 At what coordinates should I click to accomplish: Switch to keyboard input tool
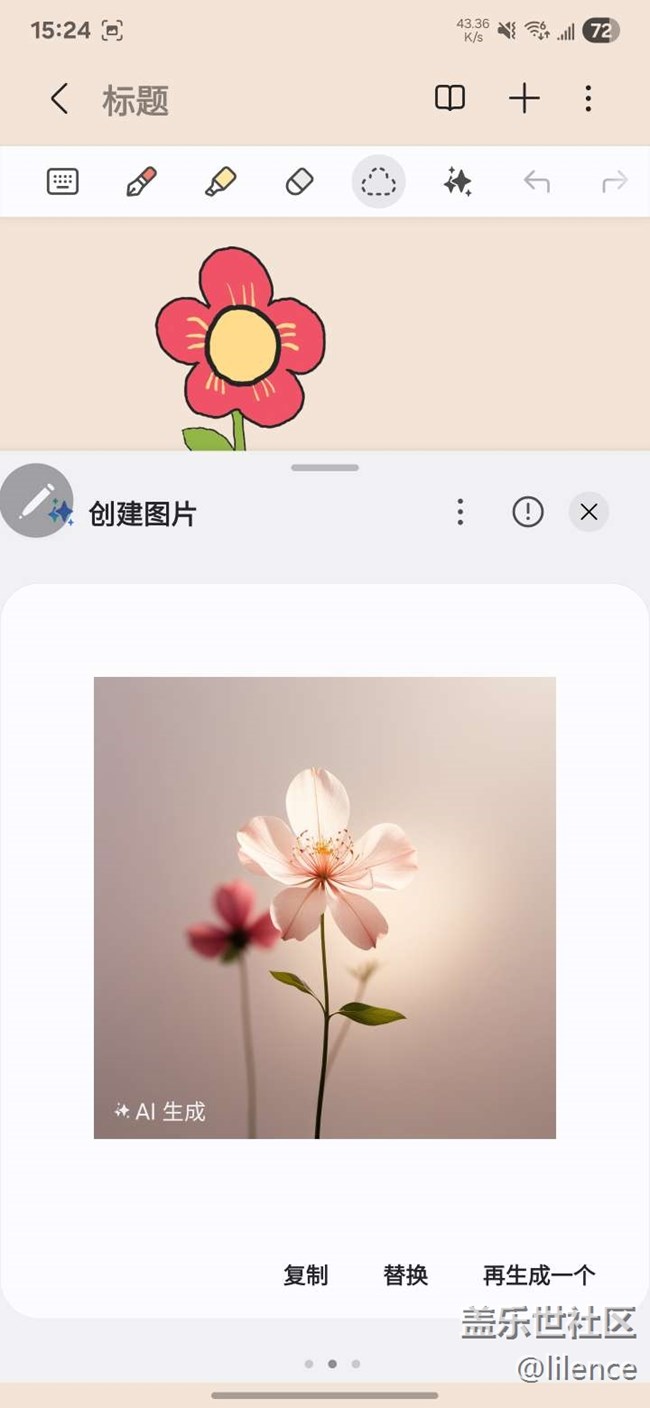pos(62,182)
